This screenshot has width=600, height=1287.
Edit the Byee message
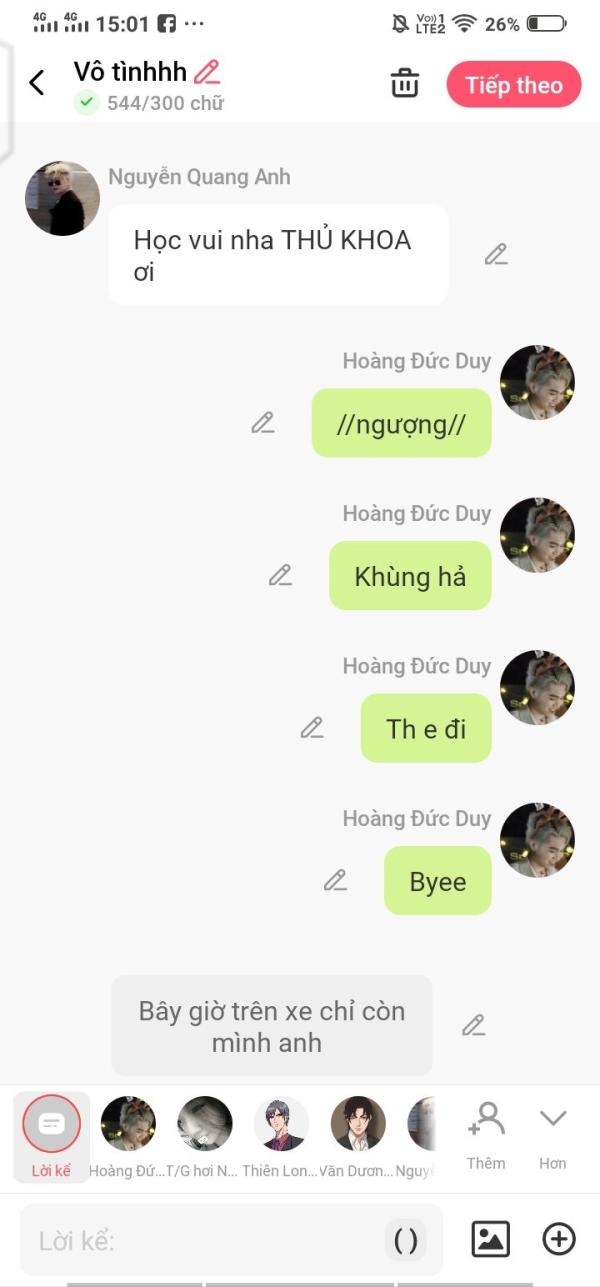click(x=335, y=881)
